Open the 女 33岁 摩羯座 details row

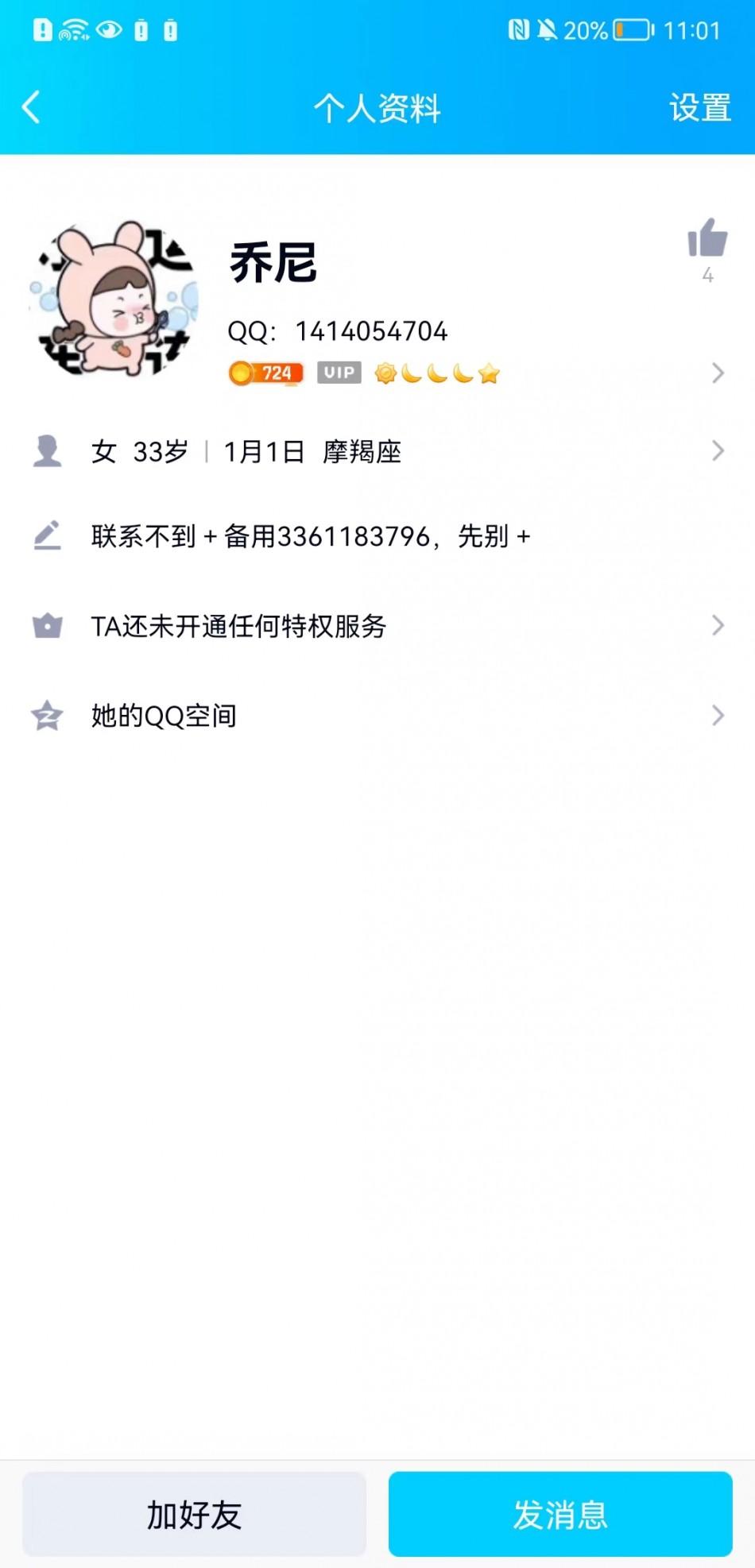pos(377,452)
